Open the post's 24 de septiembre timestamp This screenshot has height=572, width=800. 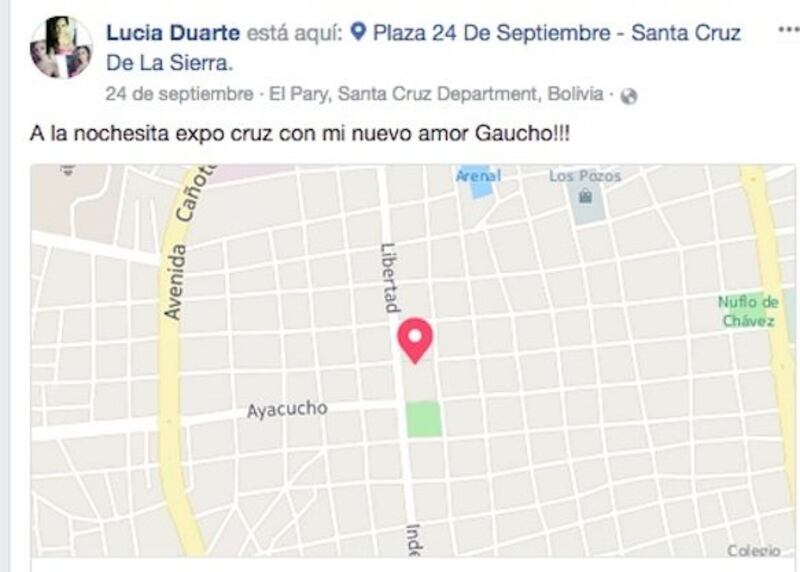coord(177,96)
